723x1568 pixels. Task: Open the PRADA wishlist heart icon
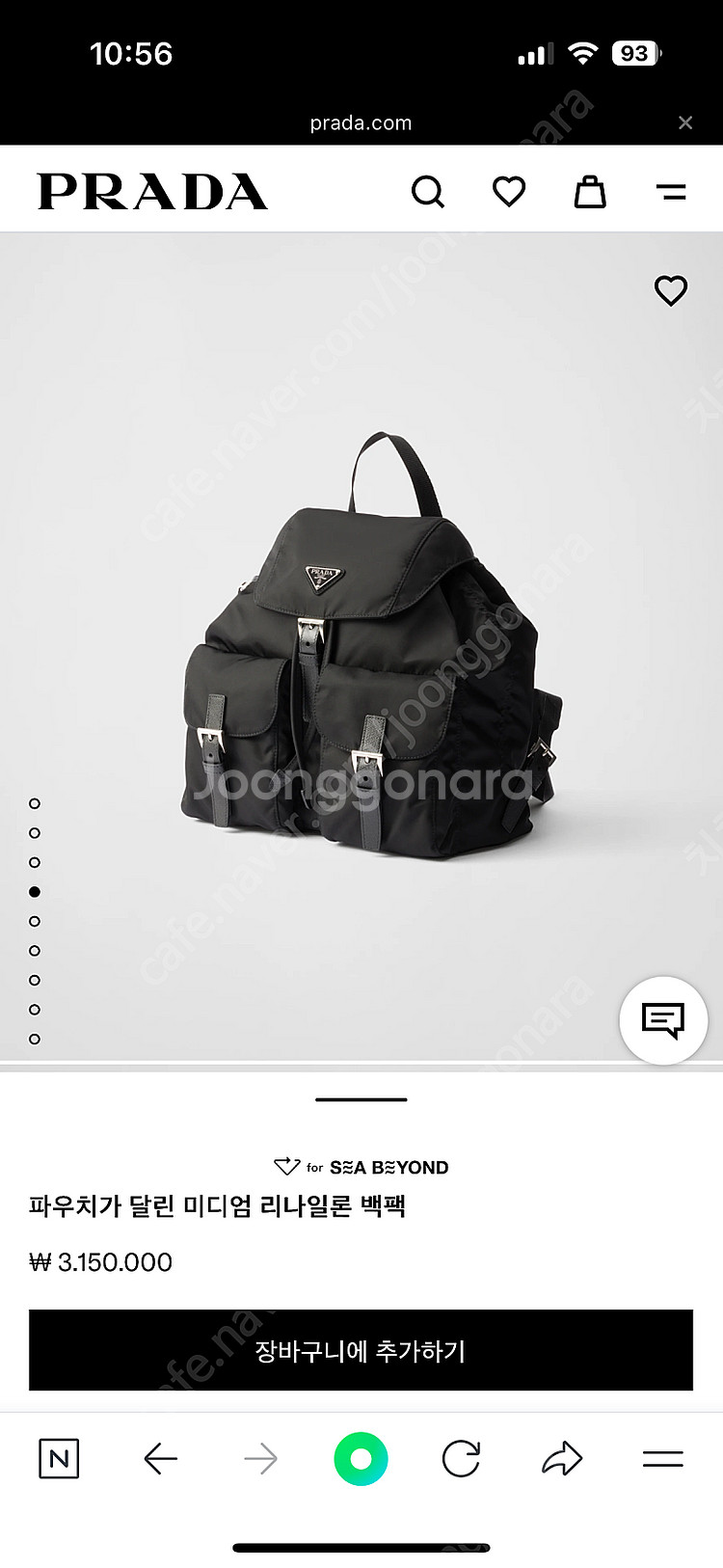coord(508,190)
